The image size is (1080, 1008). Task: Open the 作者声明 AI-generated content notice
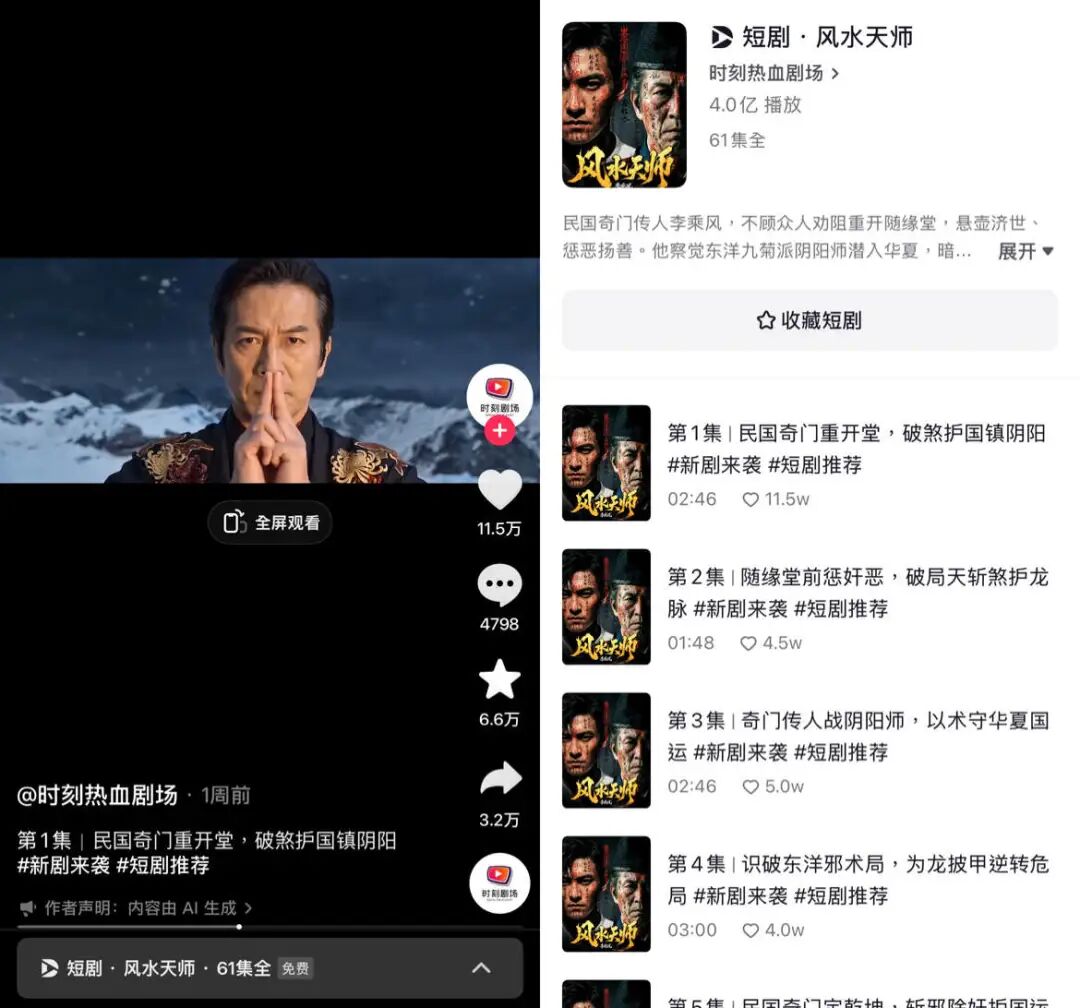pos(137,908)
